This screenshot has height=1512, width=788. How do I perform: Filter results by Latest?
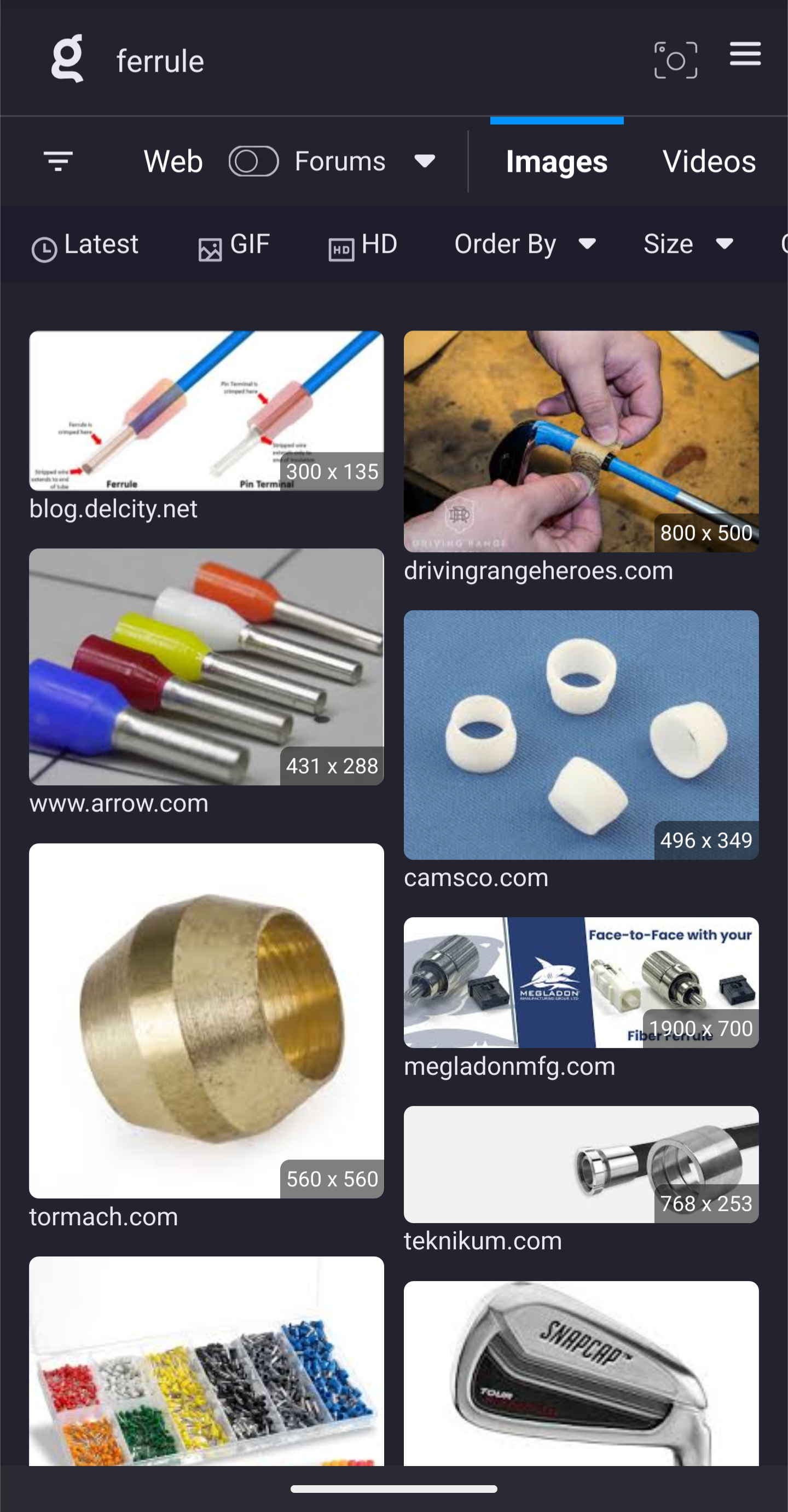85,245
